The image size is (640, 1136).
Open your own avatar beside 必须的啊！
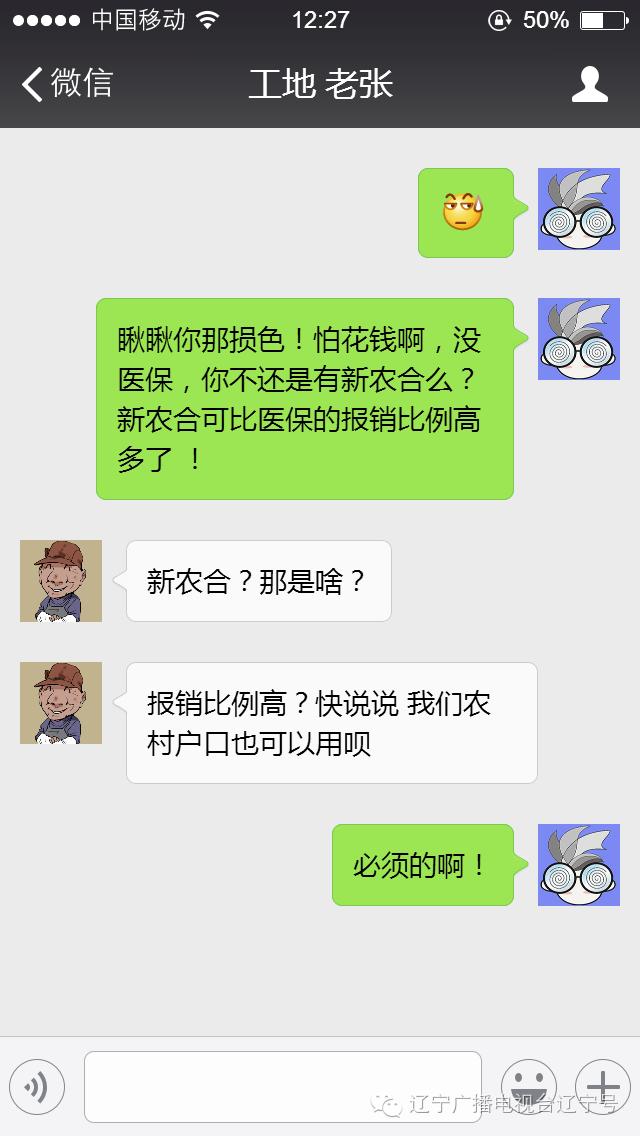tap(578, 865)
